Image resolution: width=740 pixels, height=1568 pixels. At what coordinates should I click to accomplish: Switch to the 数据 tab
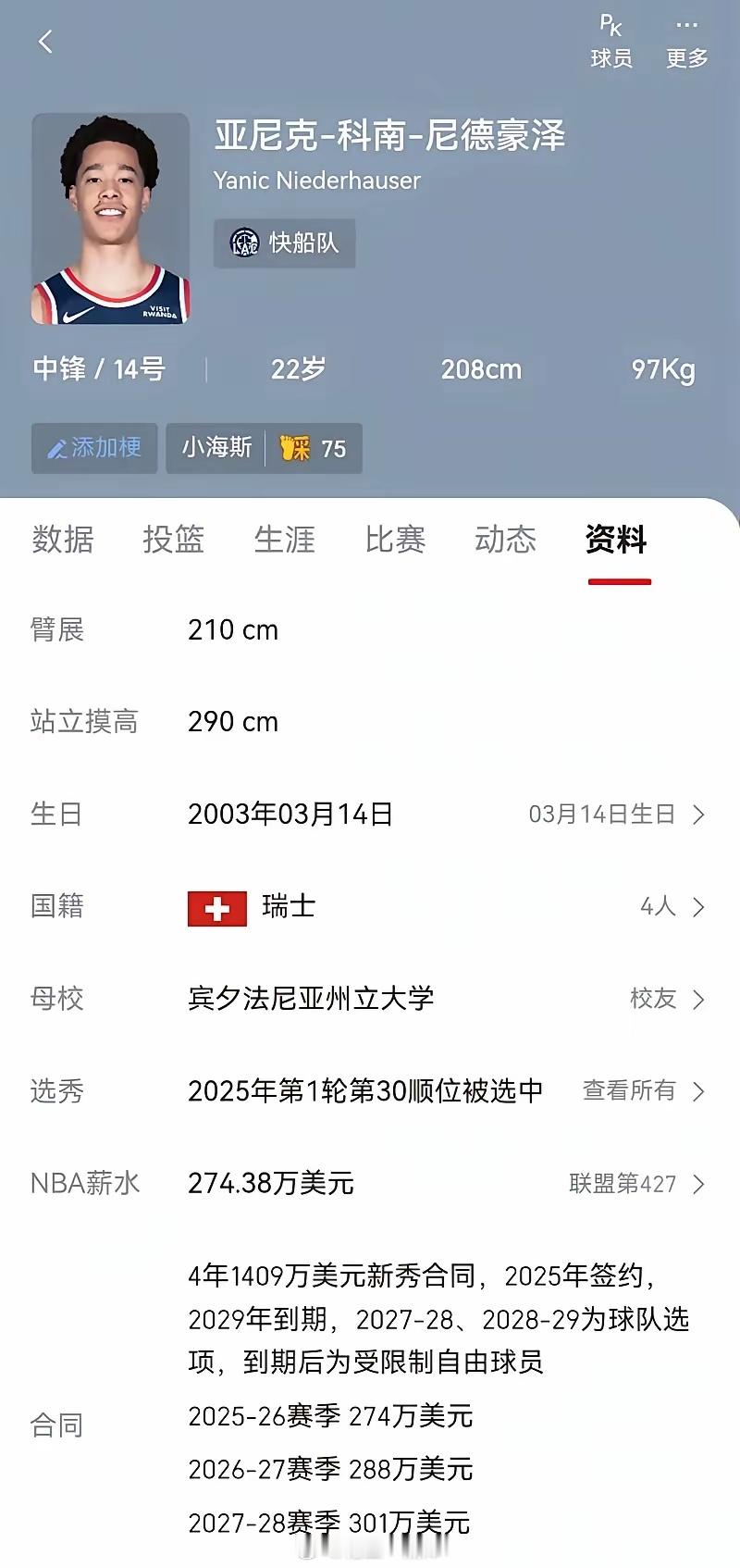[x=62, y=541]
